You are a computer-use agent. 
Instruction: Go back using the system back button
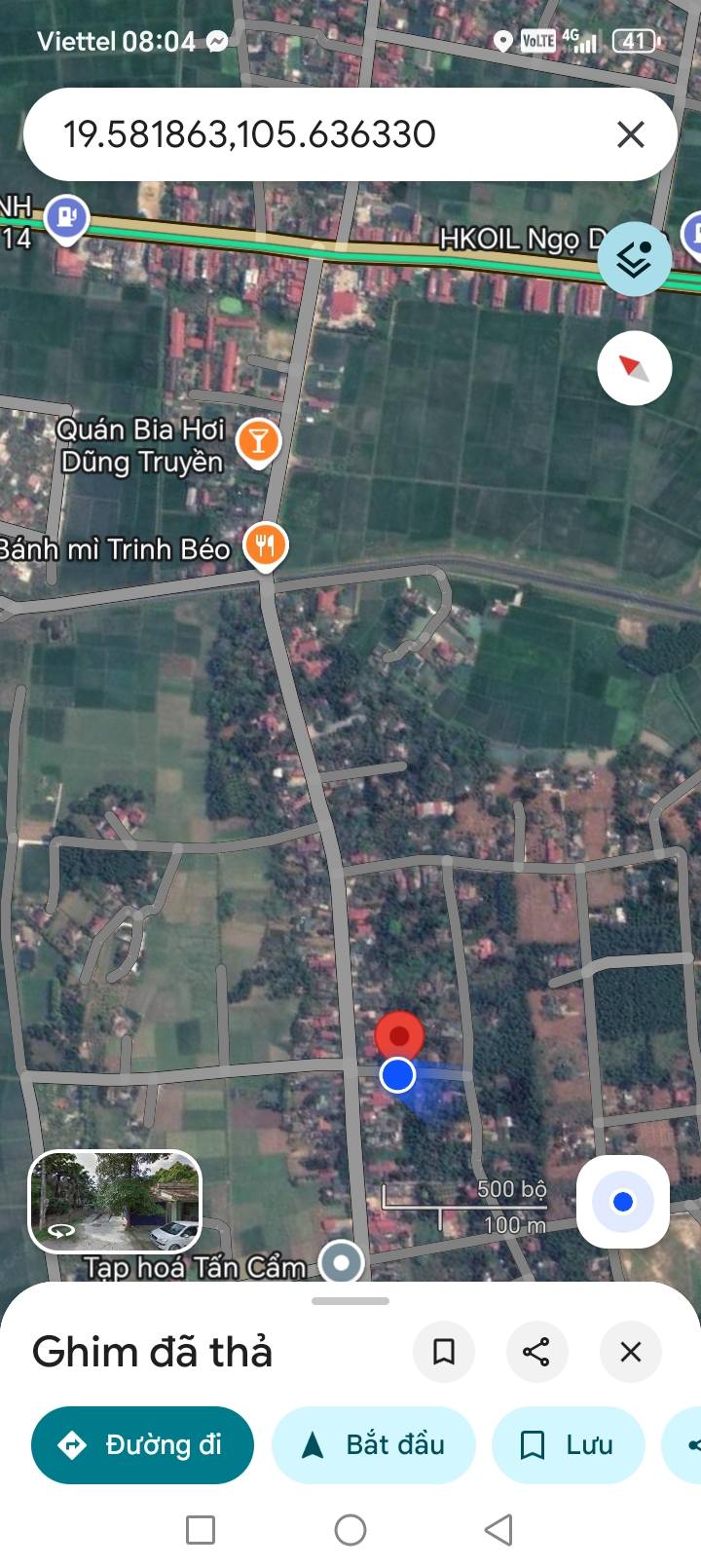click(x=498, y=1530)
